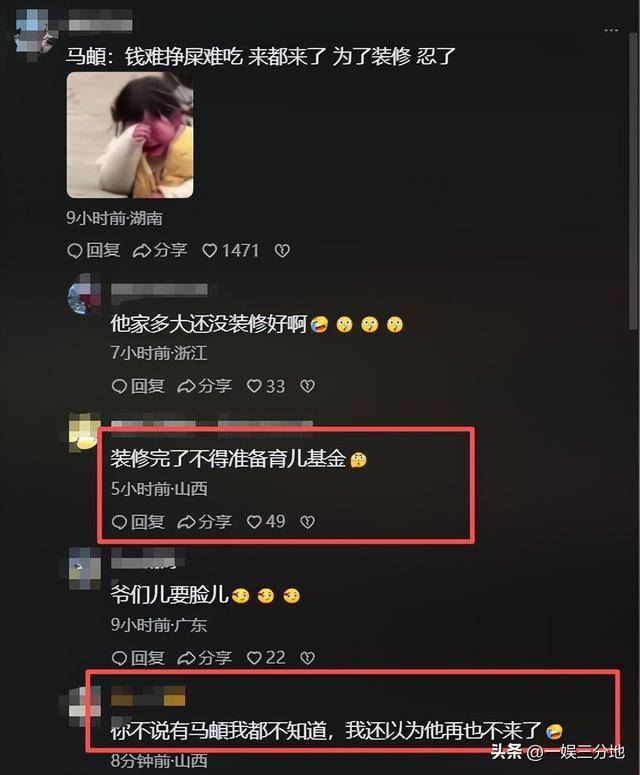Share the 装修完了 comment from 山西

(x=204, y=522)
